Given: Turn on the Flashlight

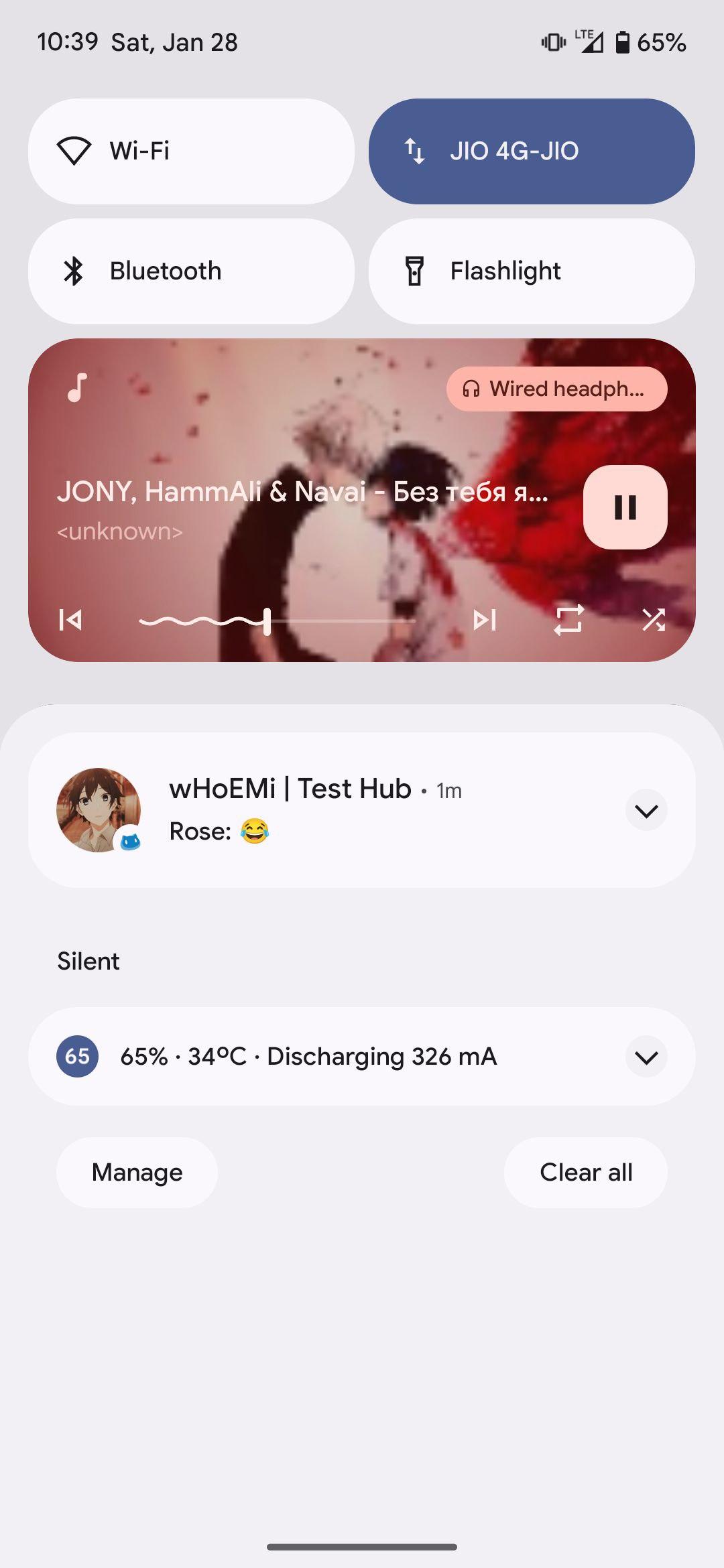Looking at the screenshot, I should [x=532, y=271].
